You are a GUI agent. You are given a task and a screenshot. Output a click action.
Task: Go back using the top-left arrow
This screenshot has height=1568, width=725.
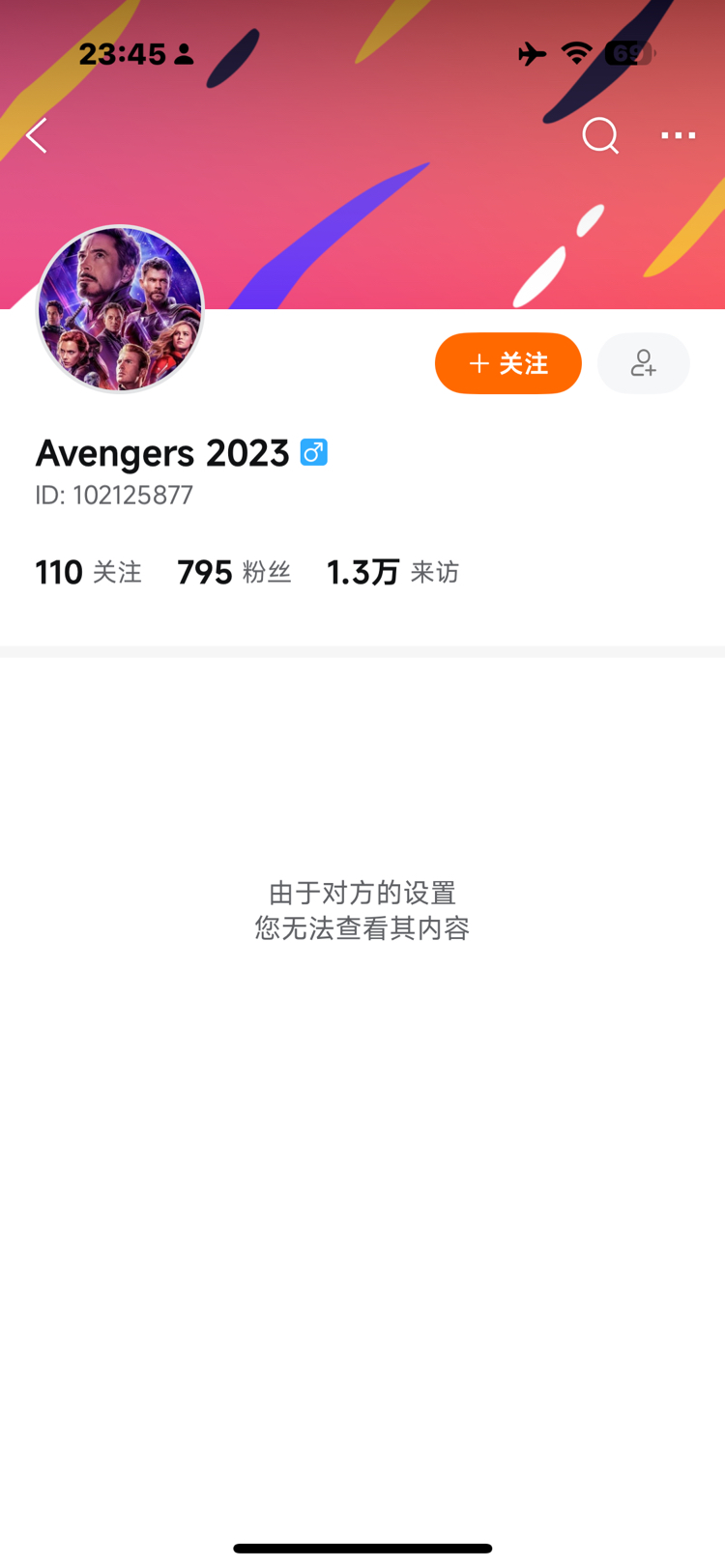[x=37, y=136]
